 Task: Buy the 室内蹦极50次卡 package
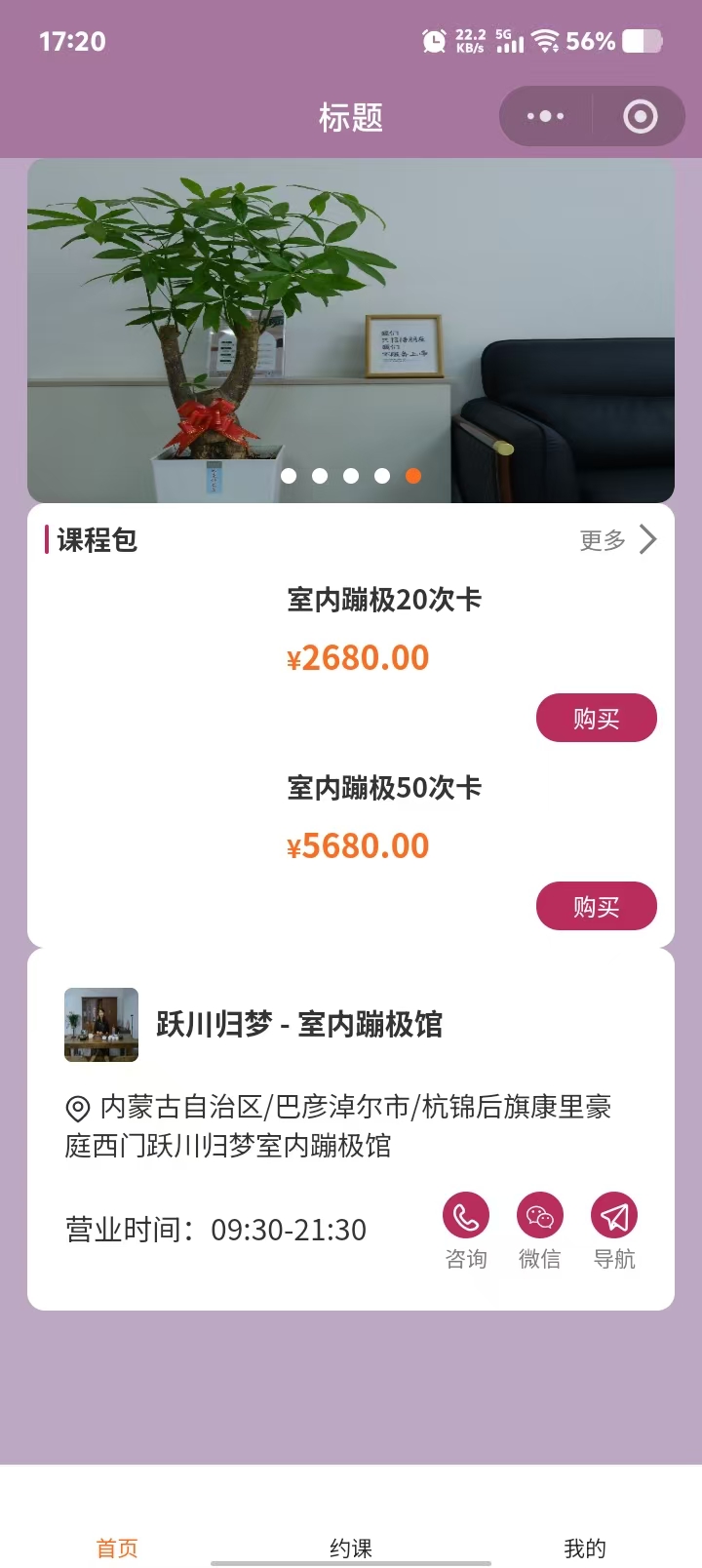point(596,907)
